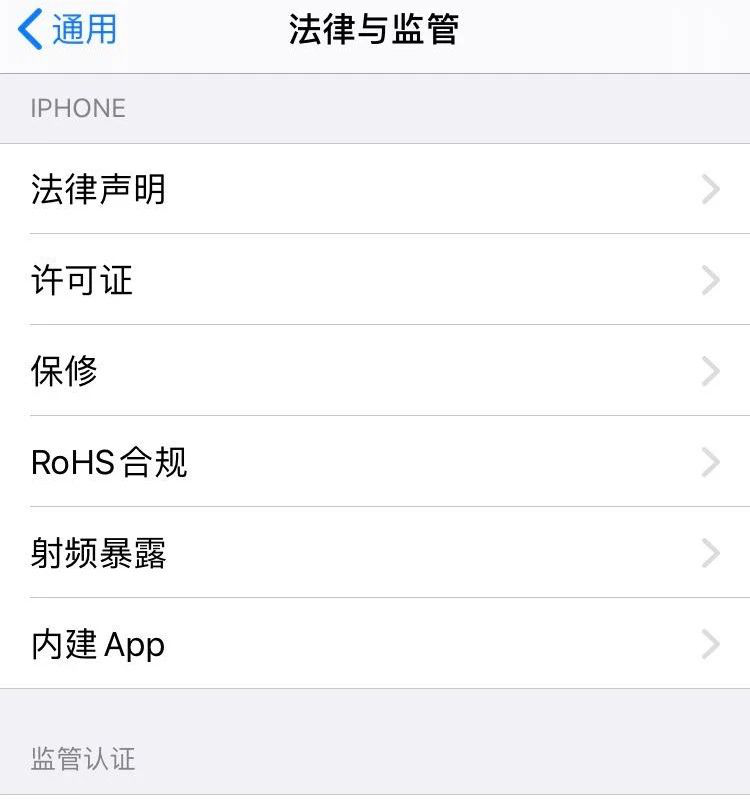
Task: Go back to 通用 settings
Action: coord(68,30)
